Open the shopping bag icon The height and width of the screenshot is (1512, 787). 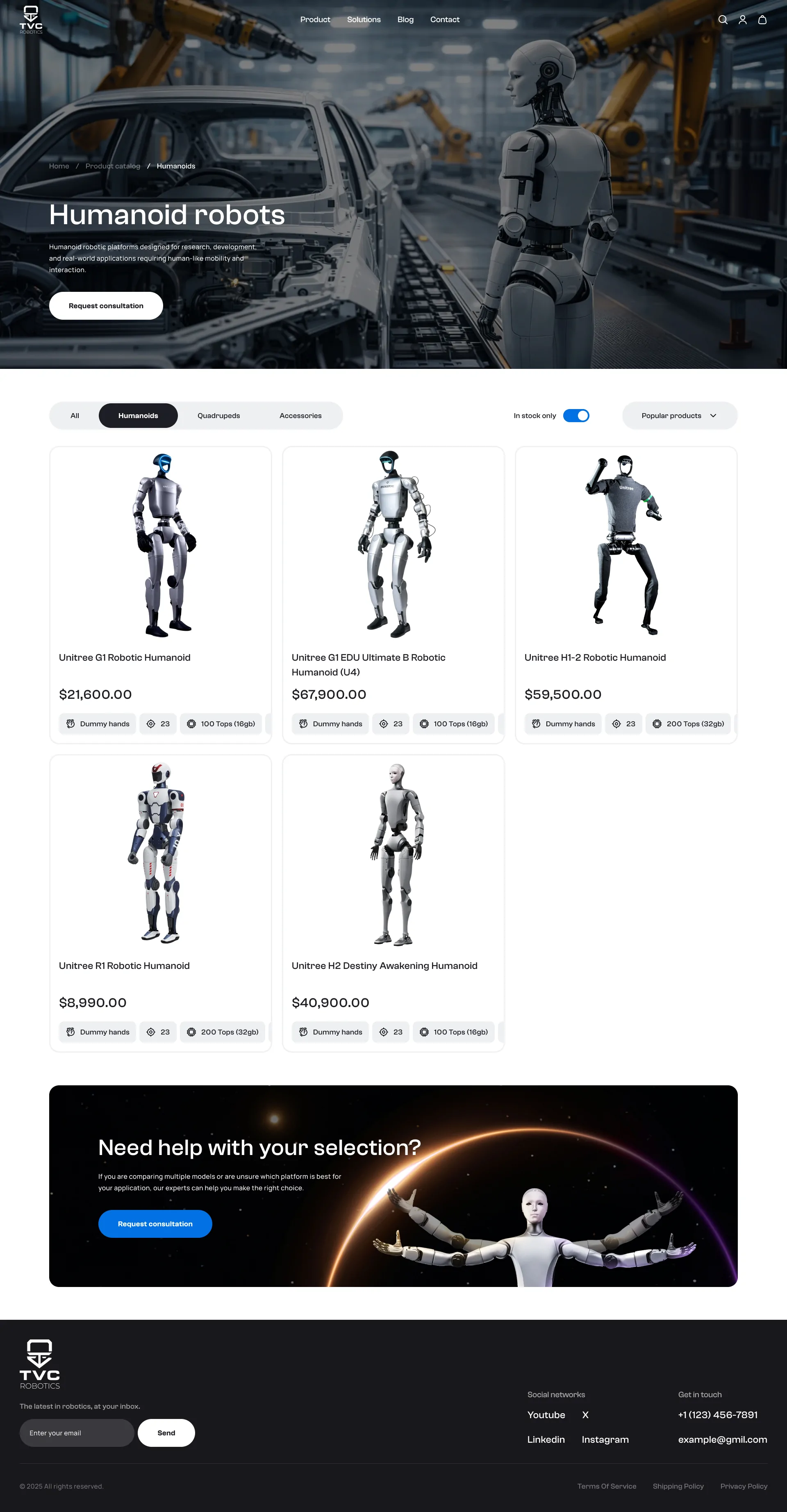pyautogui.click(x=762, y=20)
